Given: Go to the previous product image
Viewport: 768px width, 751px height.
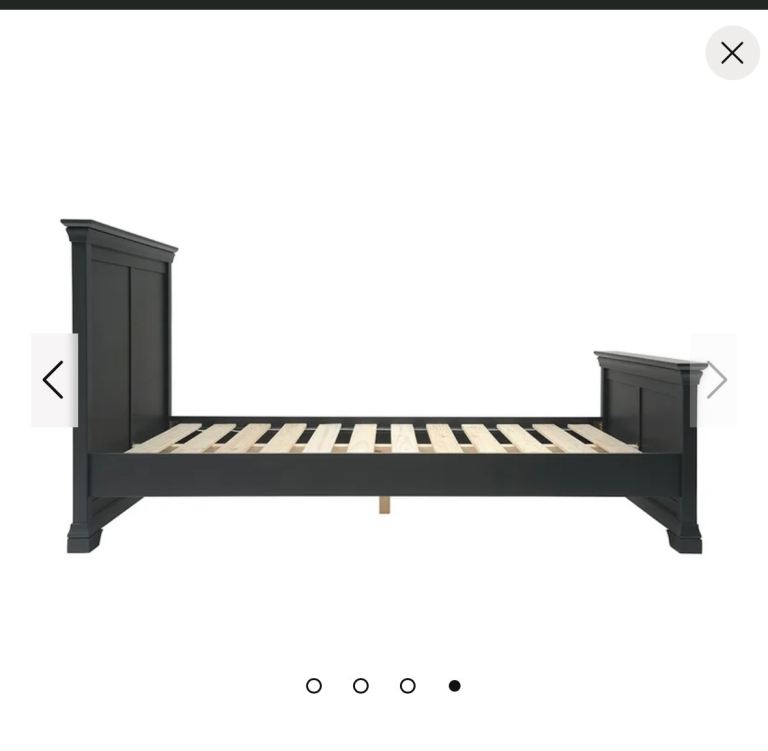Looking at the screenshot, I should (54, 380).
